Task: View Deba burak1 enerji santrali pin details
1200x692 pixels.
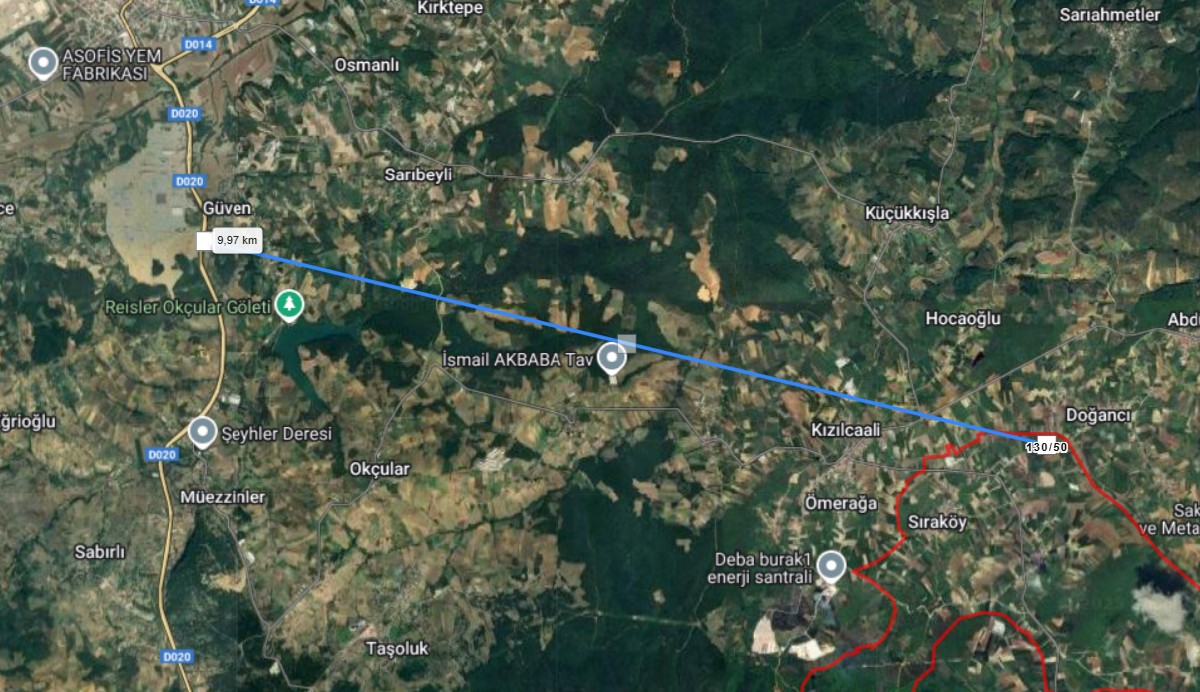Action: click(831, 566)
